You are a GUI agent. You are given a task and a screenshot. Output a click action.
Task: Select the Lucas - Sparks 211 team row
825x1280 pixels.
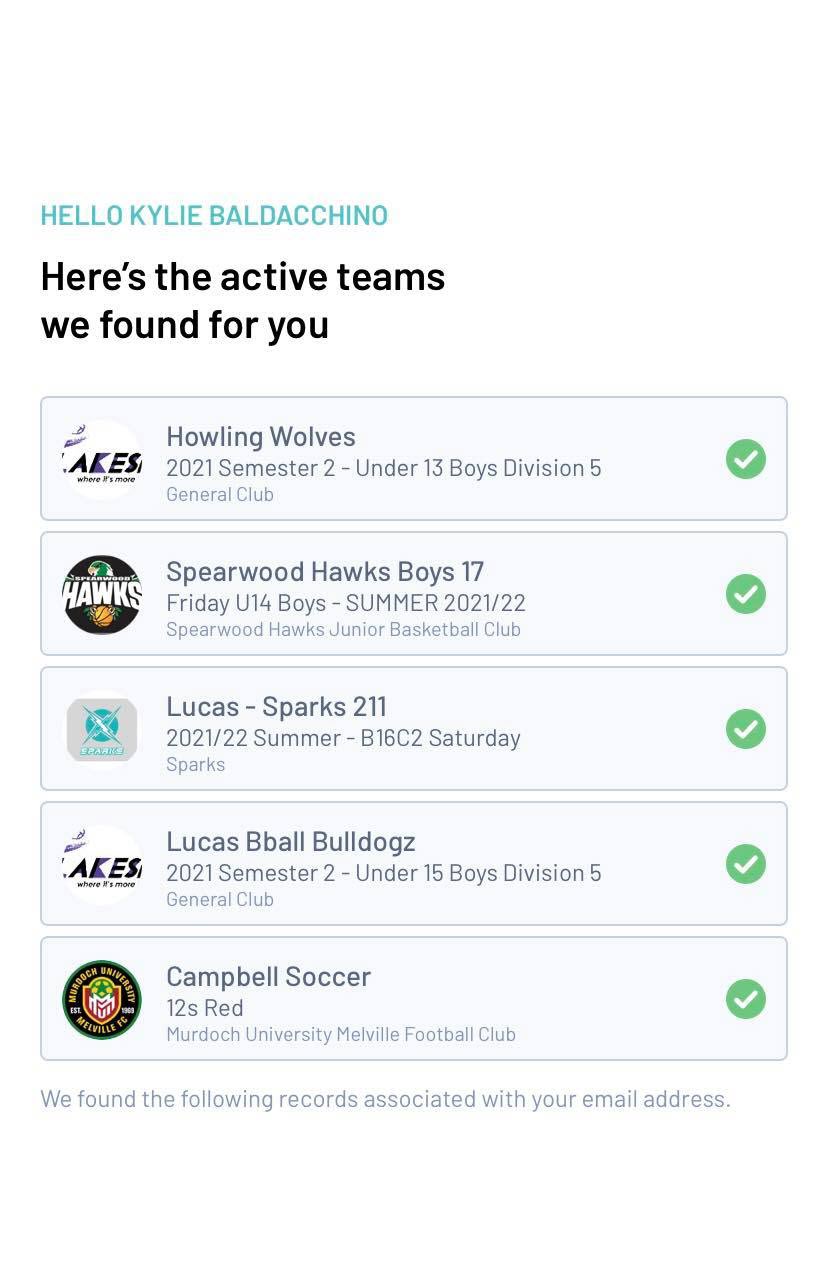coord(413,729)
